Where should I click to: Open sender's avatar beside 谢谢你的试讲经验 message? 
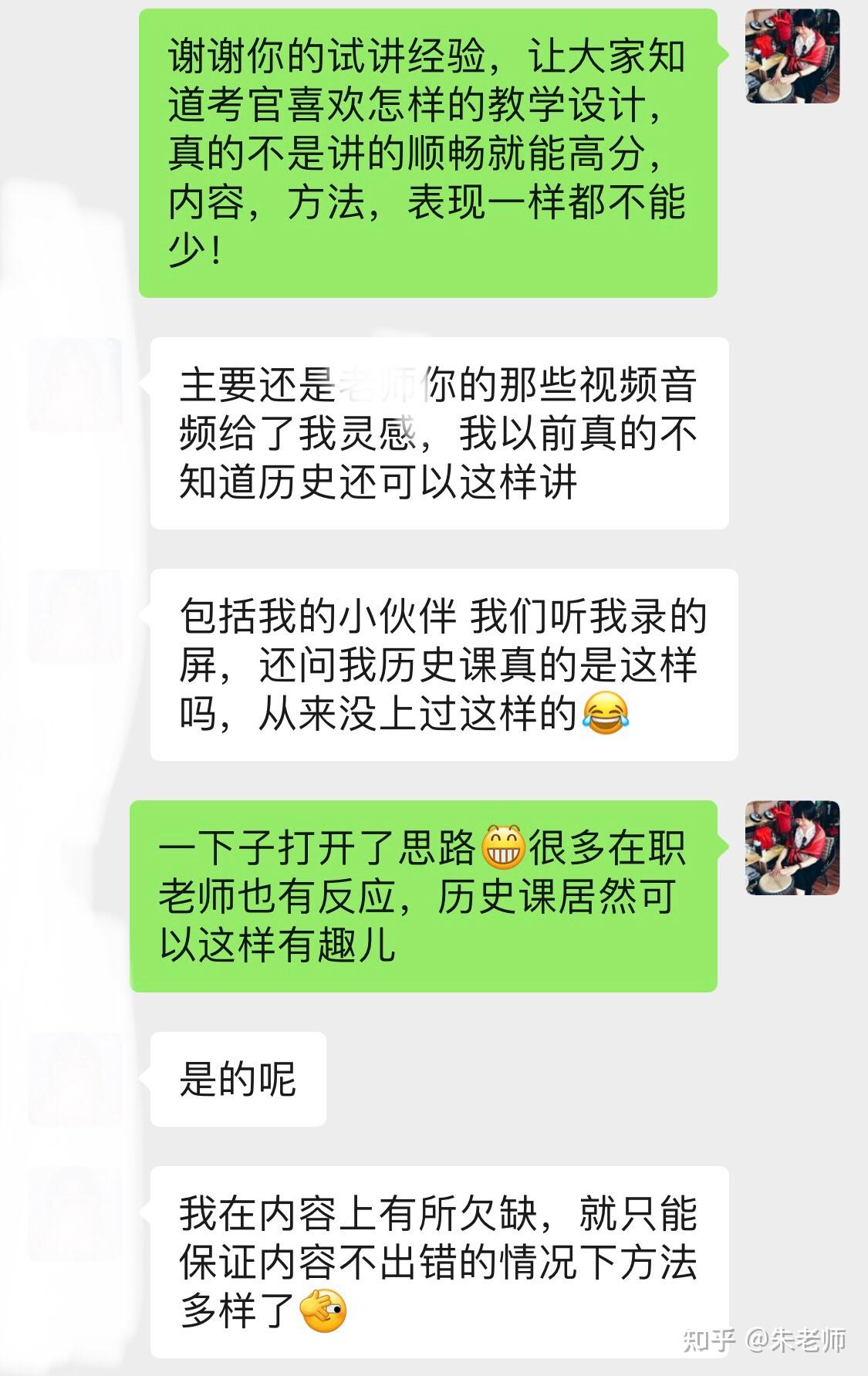tap(792, 56)
